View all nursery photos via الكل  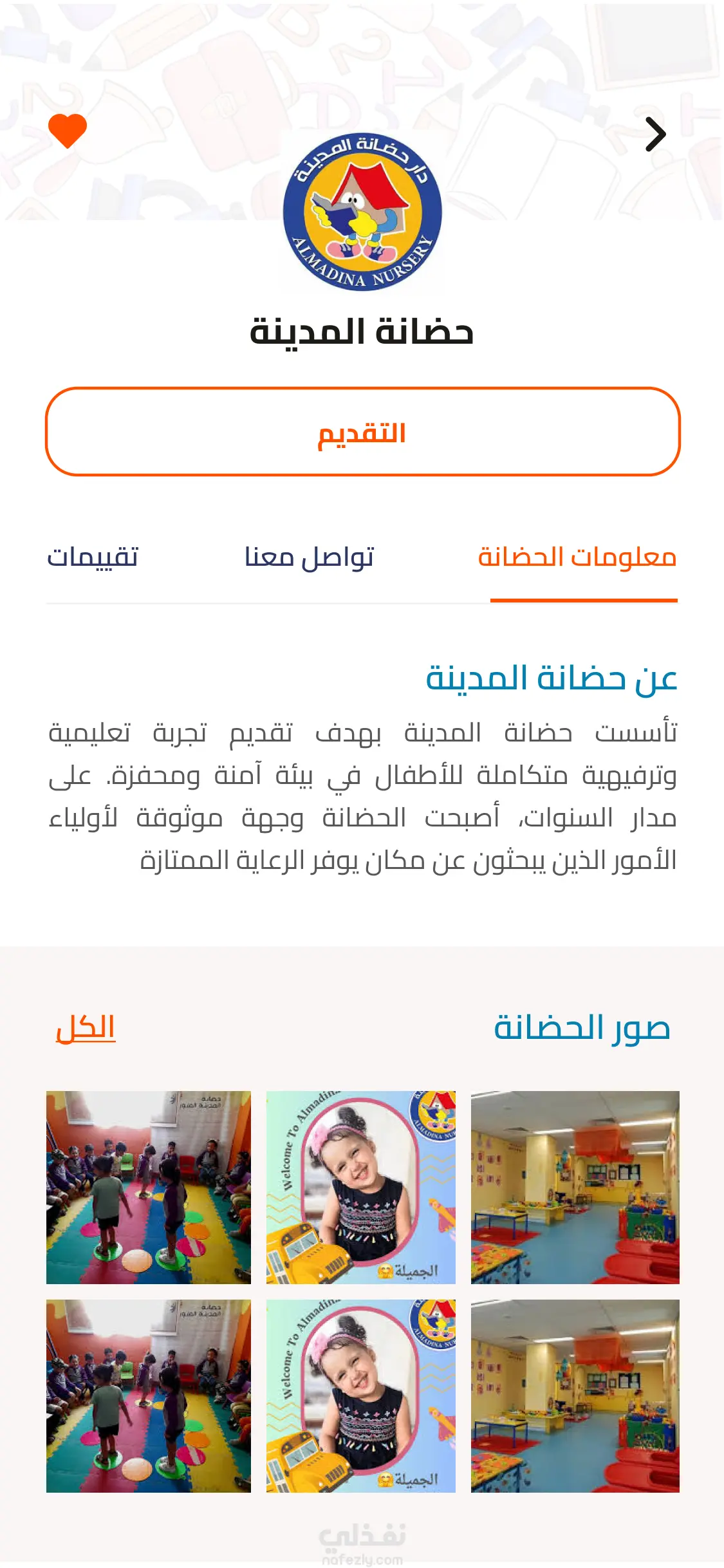tap(86, 1028)
